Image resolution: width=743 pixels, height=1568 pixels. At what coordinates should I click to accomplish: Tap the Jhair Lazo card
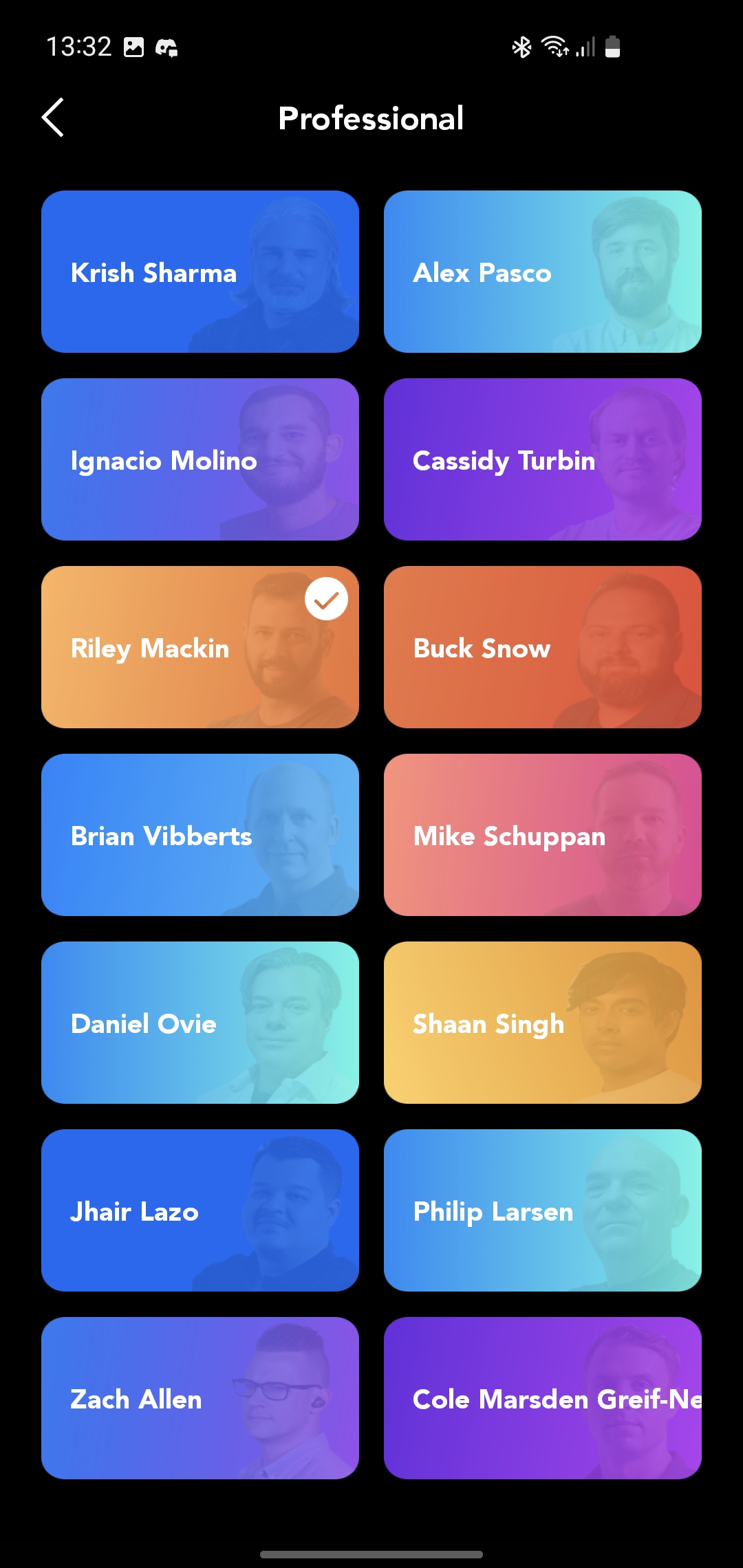click(x=200, y=1210)
